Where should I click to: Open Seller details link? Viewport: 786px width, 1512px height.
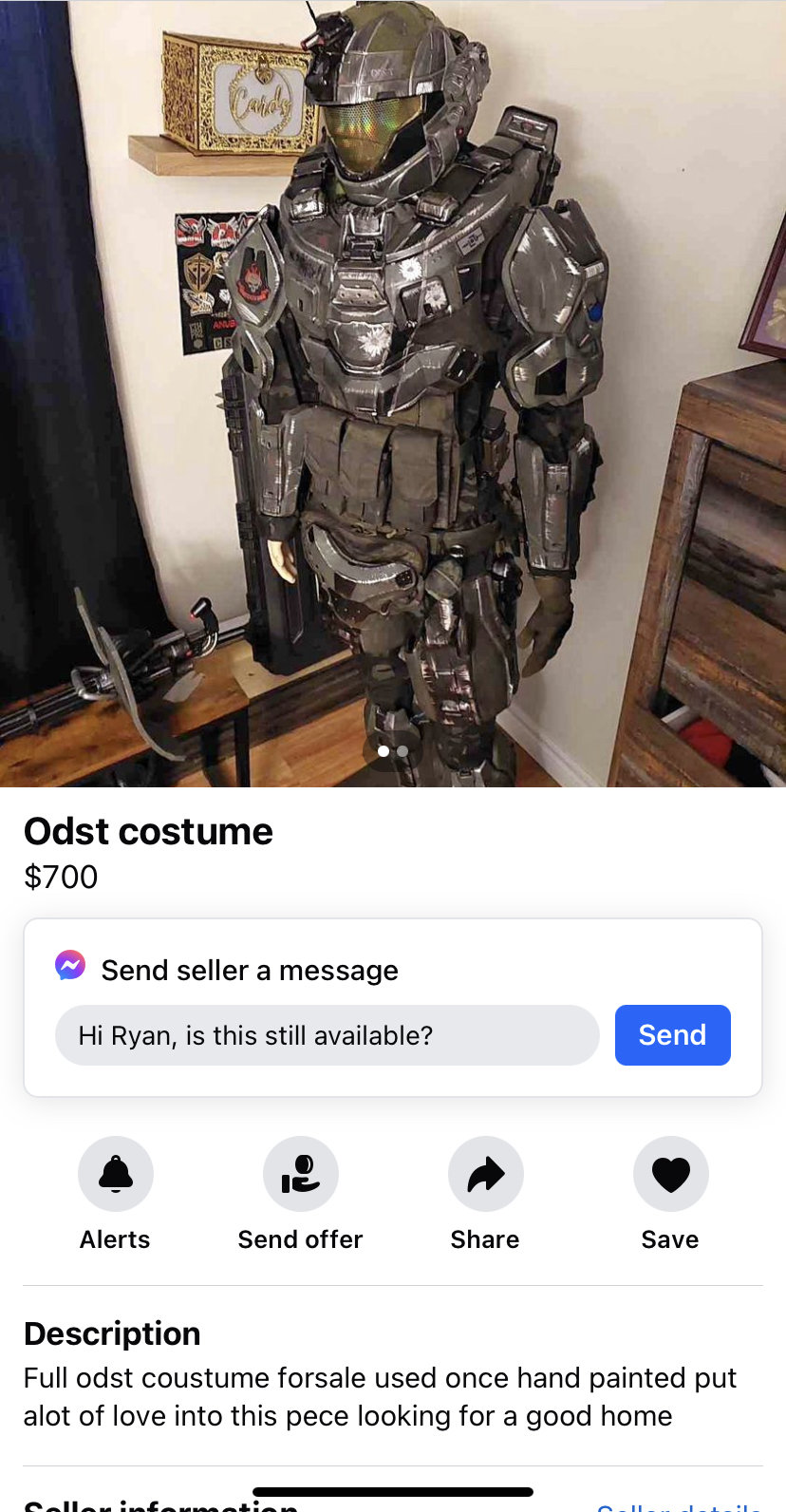pos(678,1506)
